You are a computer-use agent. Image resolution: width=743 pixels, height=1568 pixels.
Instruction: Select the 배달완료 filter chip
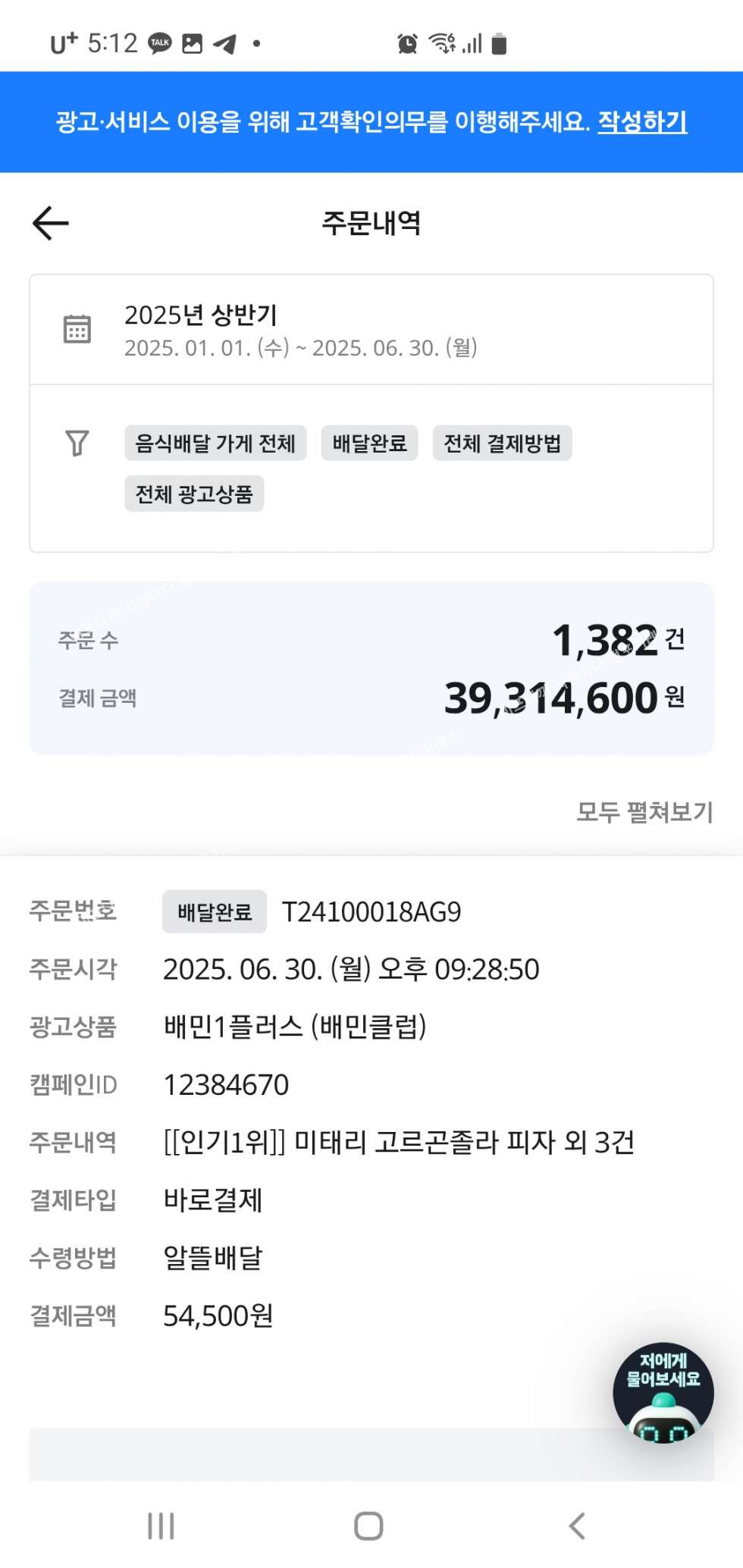pos(369,443)
